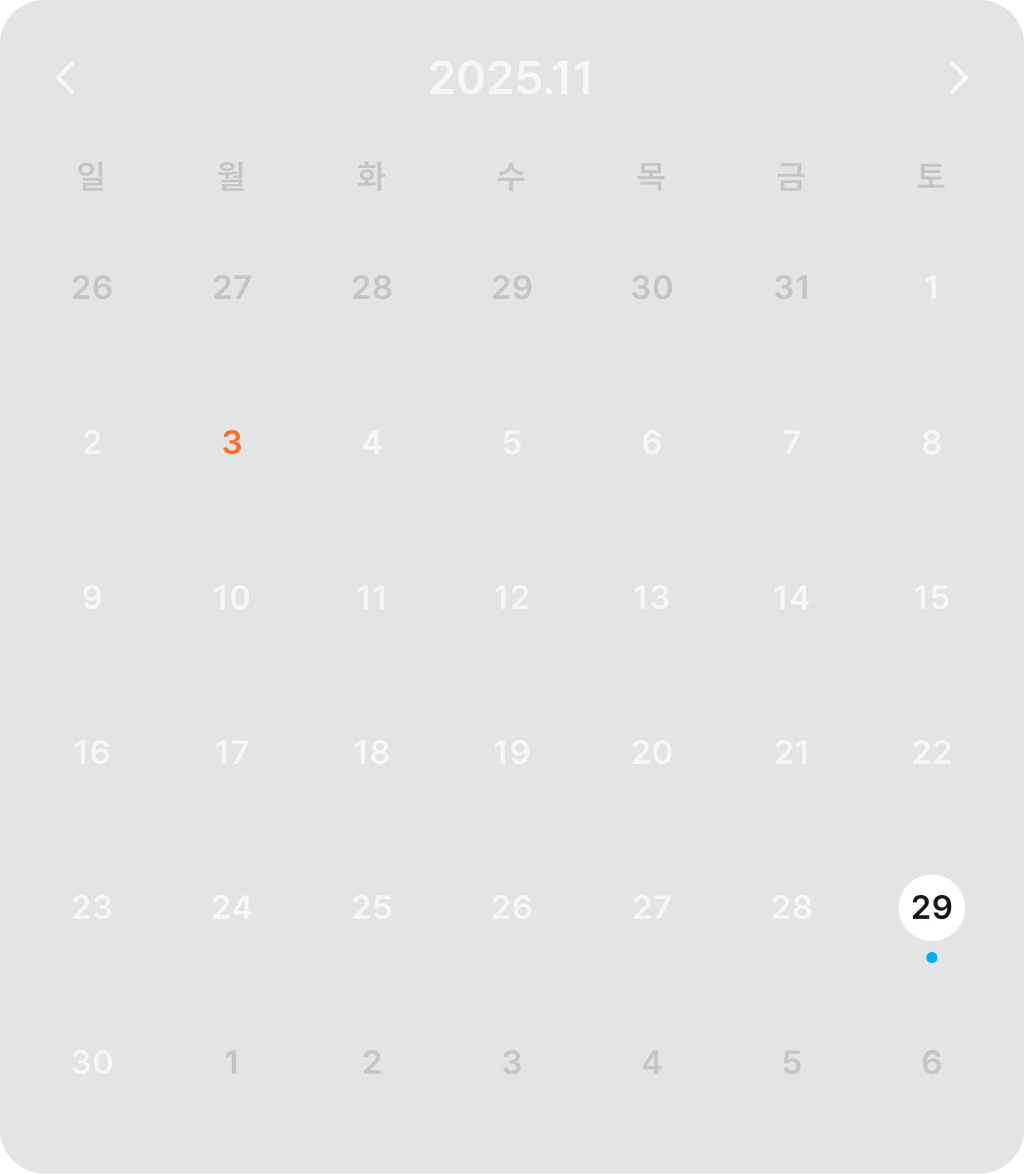Pick the greyed December 6 date
The image size is (1024, 1174).
click(x=931, y=1063)
